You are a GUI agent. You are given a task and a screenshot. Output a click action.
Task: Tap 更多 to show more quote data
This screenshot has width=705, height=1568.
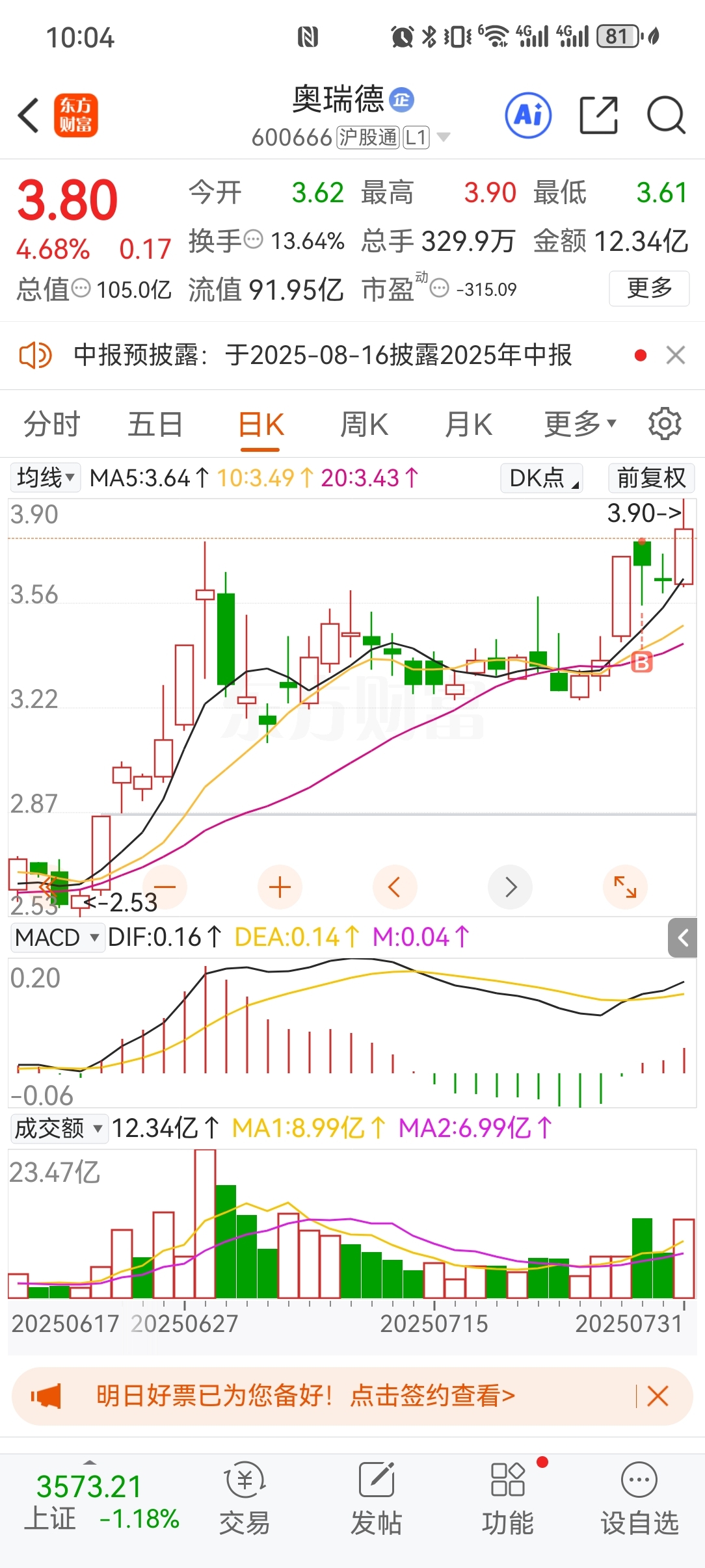(x=648, y=288)
